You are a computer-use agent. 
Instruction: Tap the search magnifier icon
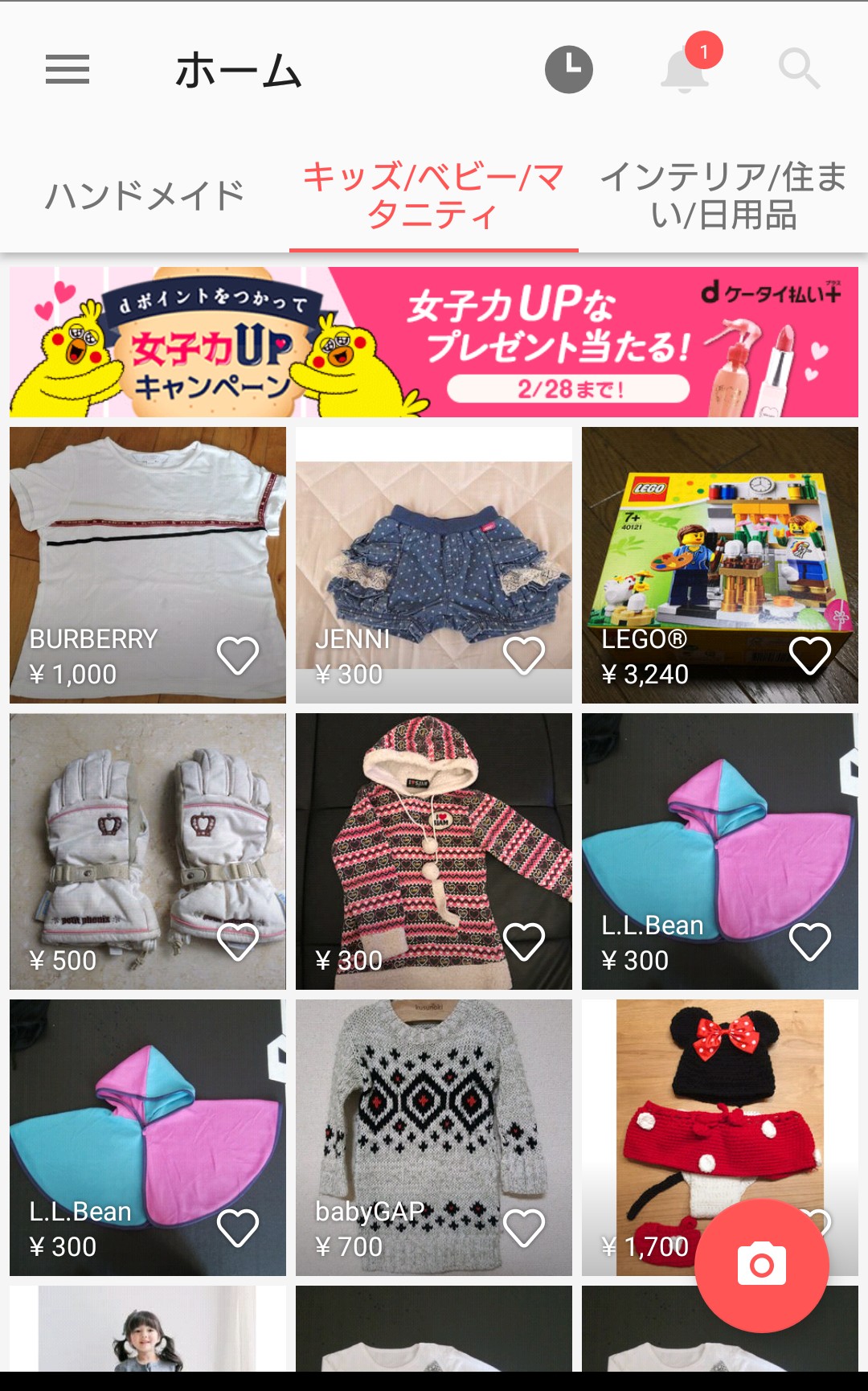(x=799, y=69)
